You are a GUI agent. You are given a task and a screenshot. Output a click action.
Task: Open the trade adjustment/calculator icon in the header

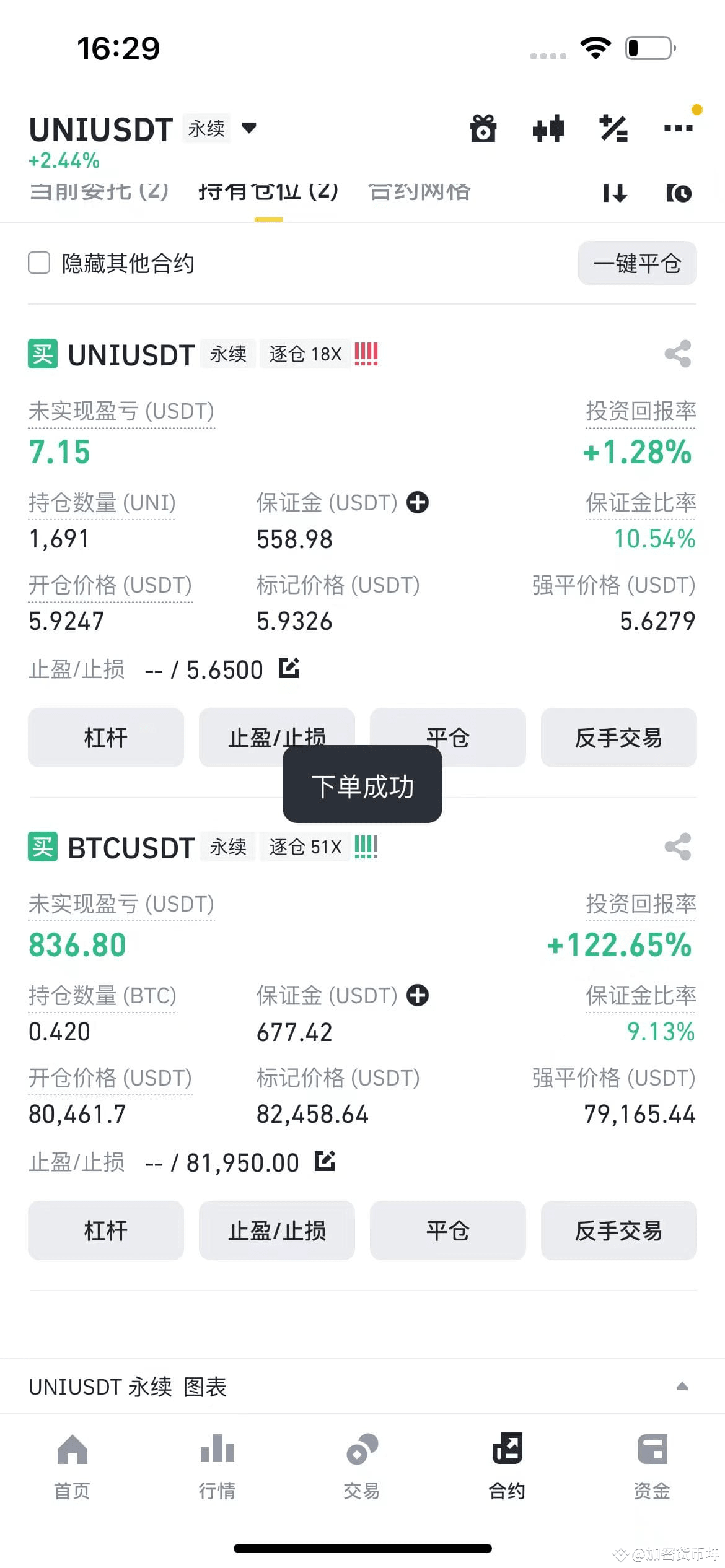point(614,129)
